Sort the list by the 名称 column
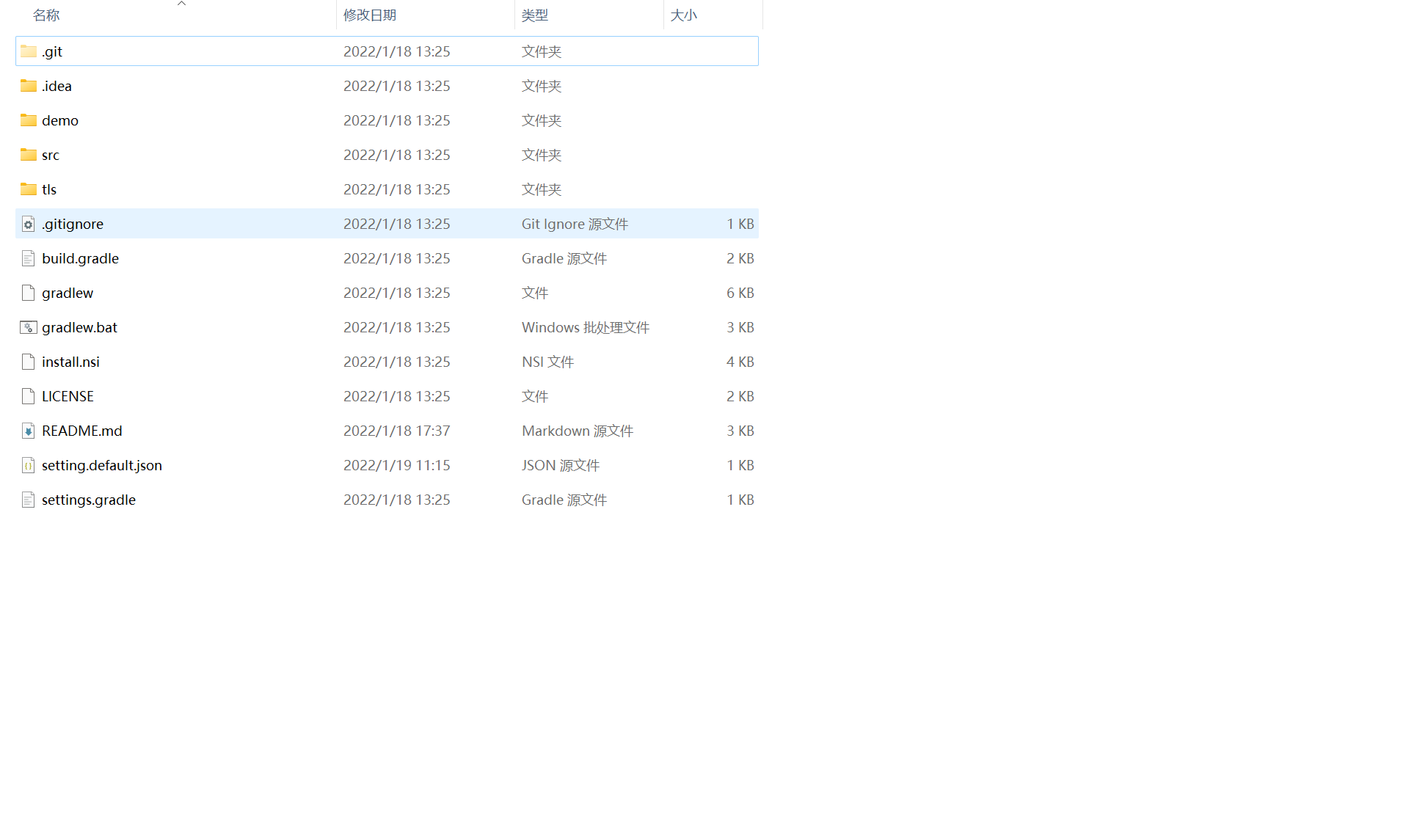1409x840 pixels. coord(46,15)
